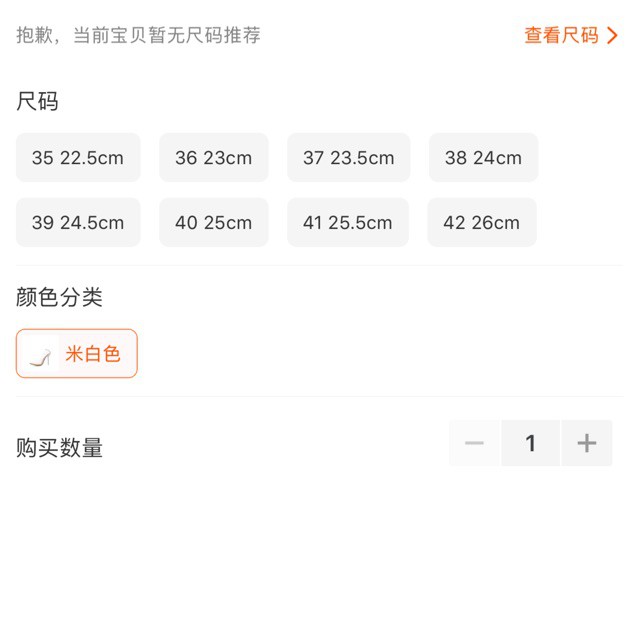Select size 35 22.5cm
Viewport: 640px width, 640px height.
(78, 158)
